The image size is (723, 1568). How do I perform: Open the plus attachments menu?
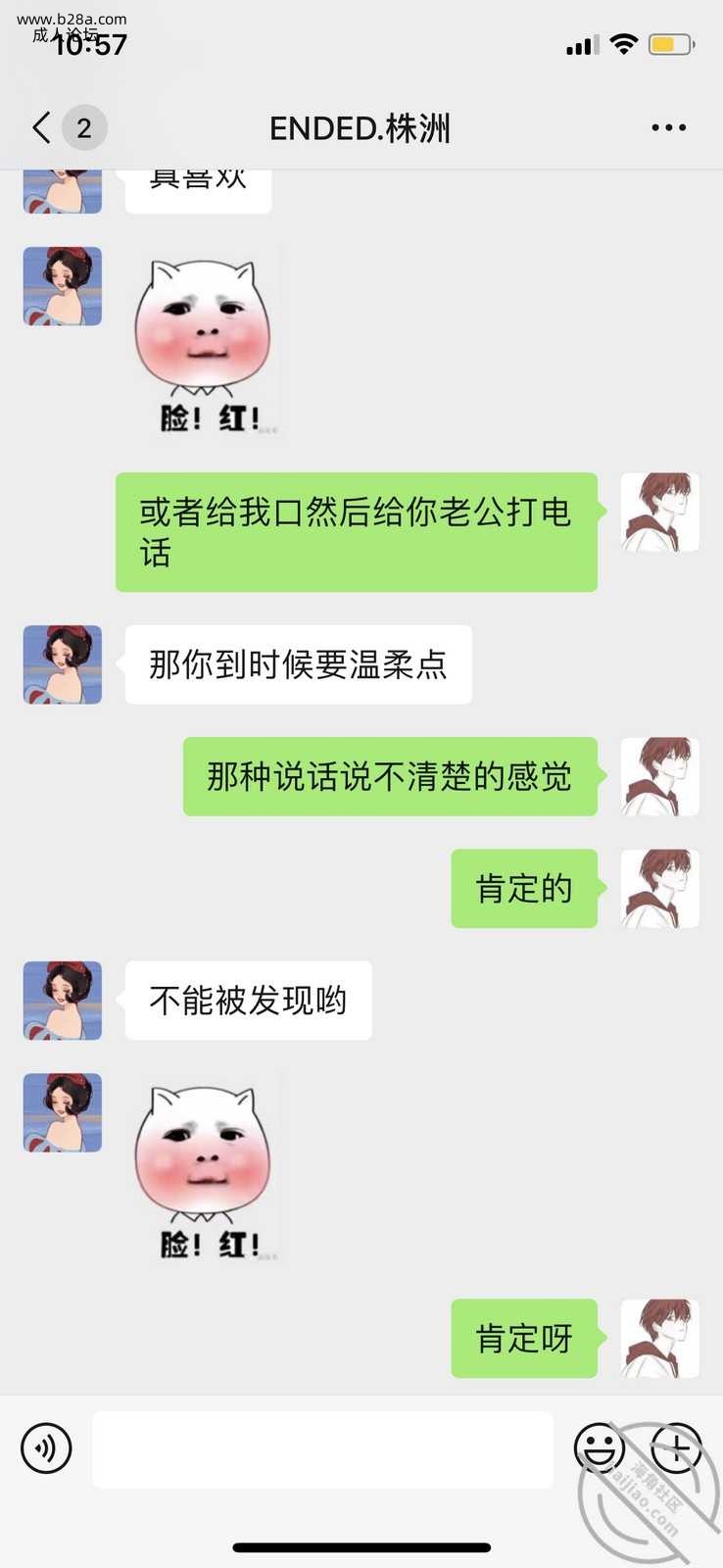(676, 1447)
